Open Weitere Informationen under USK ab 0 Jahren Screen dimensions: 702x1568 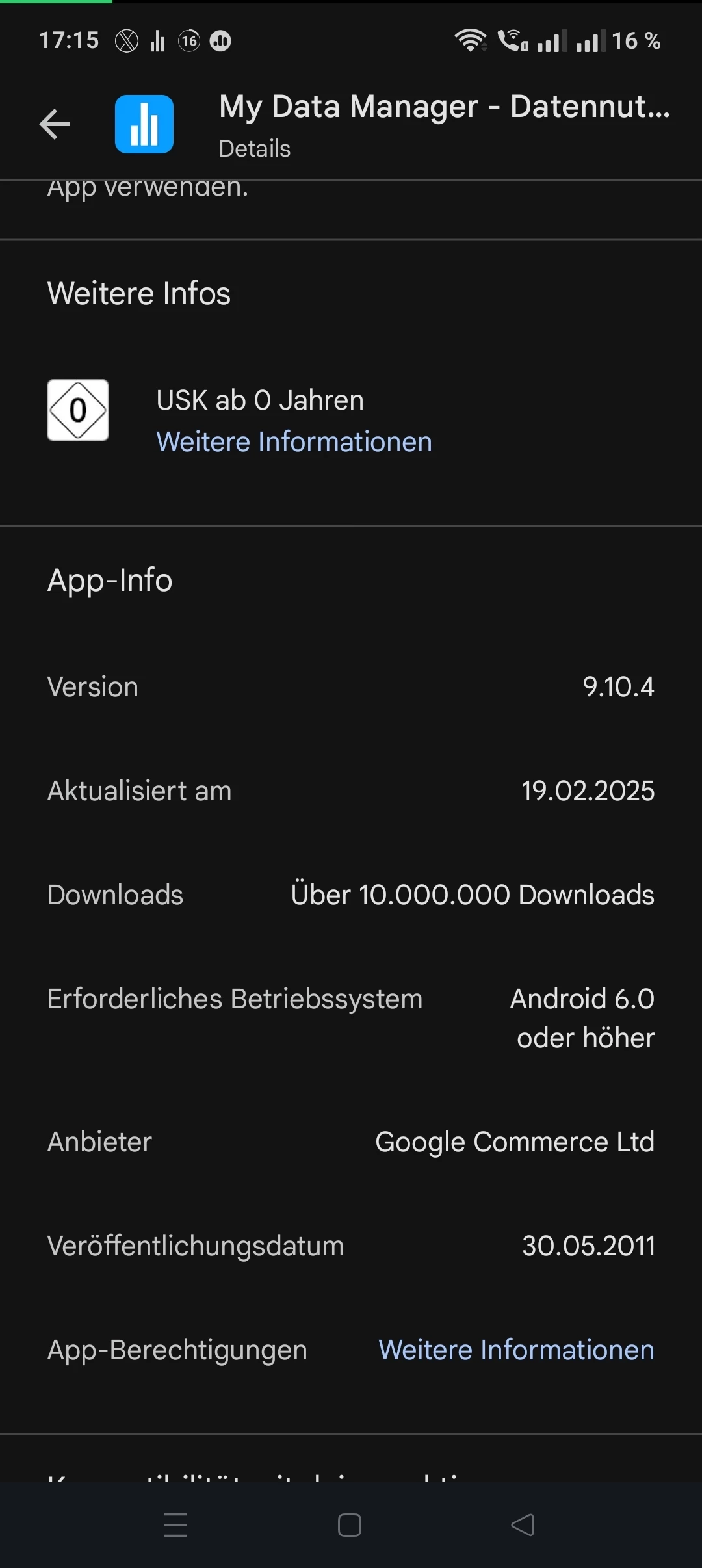coord(294,442)
